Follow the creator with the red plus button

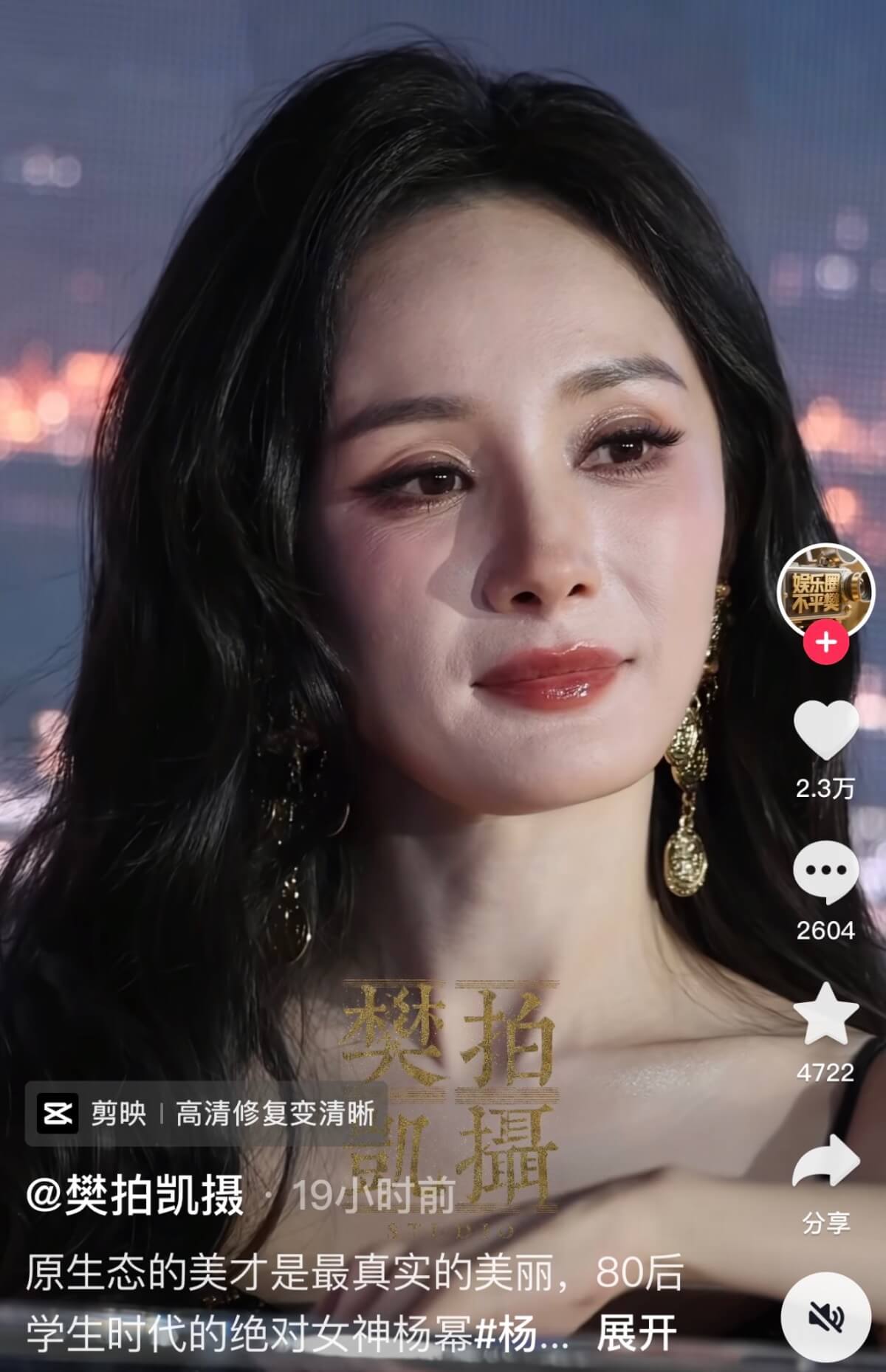[825, 641]
